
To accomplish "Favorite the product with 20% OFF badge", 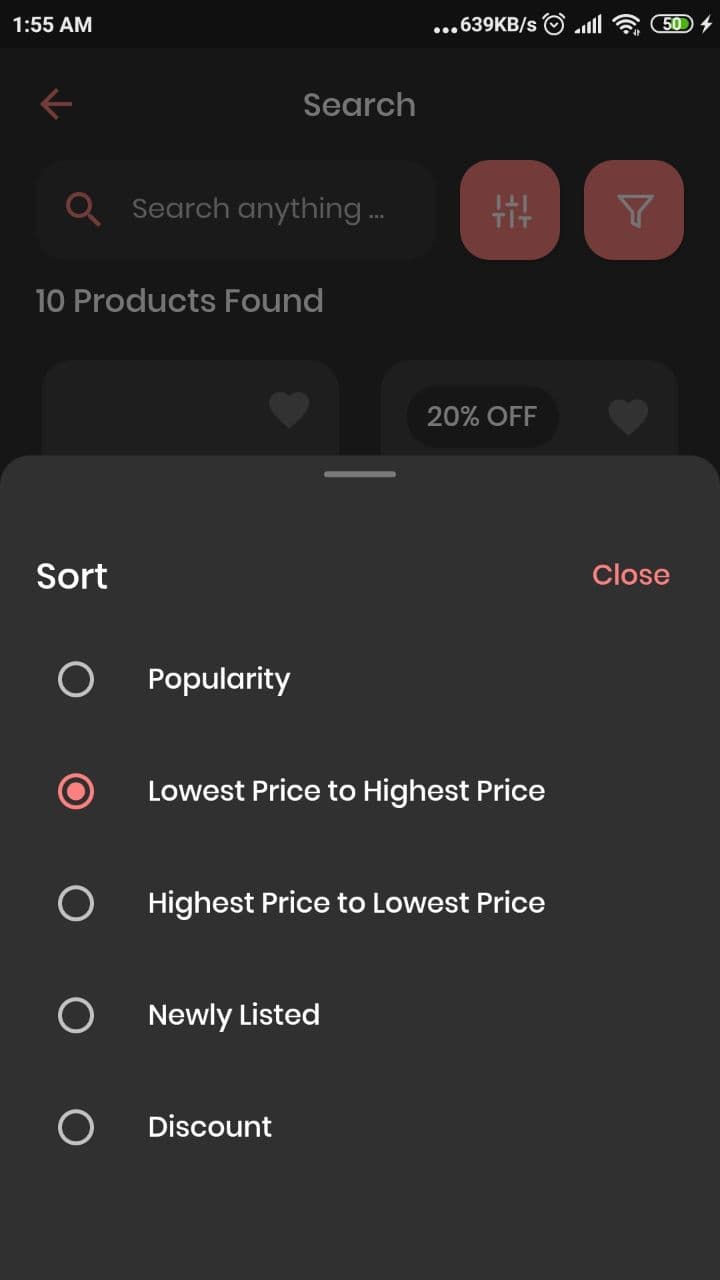I will click(628, 417).
